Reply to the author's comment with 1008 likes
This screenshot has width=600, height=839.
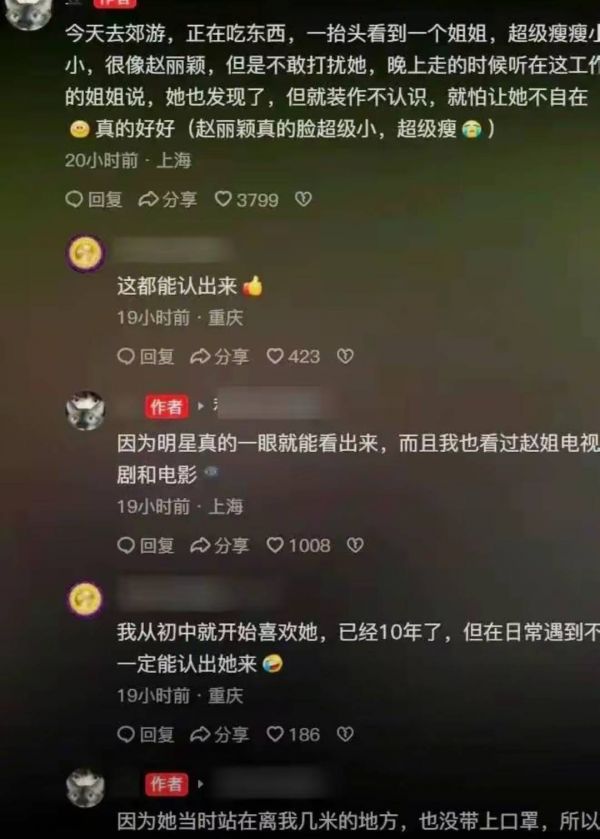(x=145, y=545)
